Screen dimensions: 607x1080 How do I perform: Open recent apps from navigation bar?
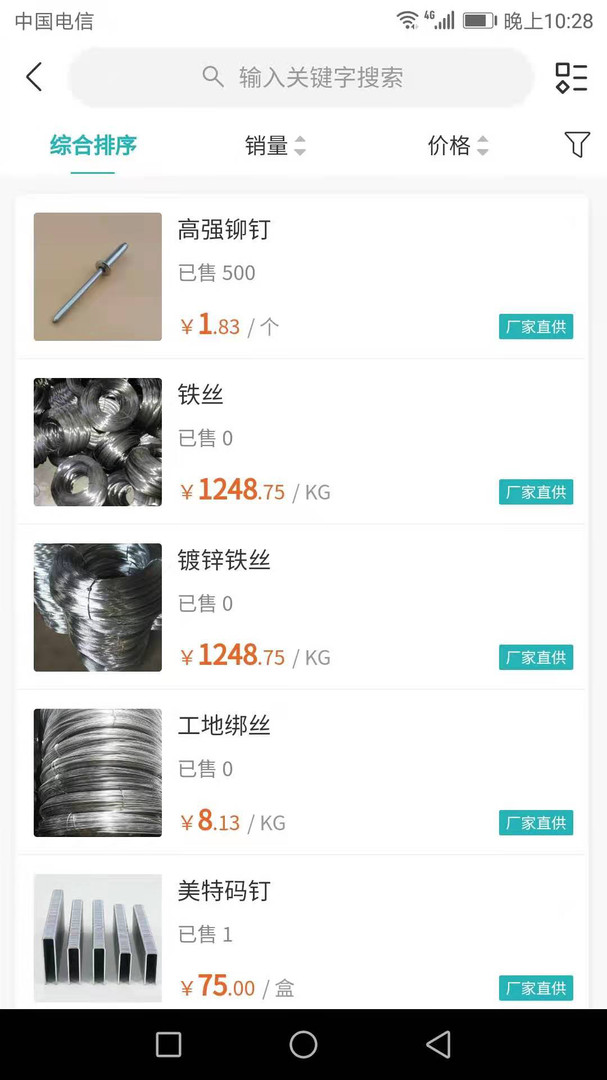(x=169, y=1045)
